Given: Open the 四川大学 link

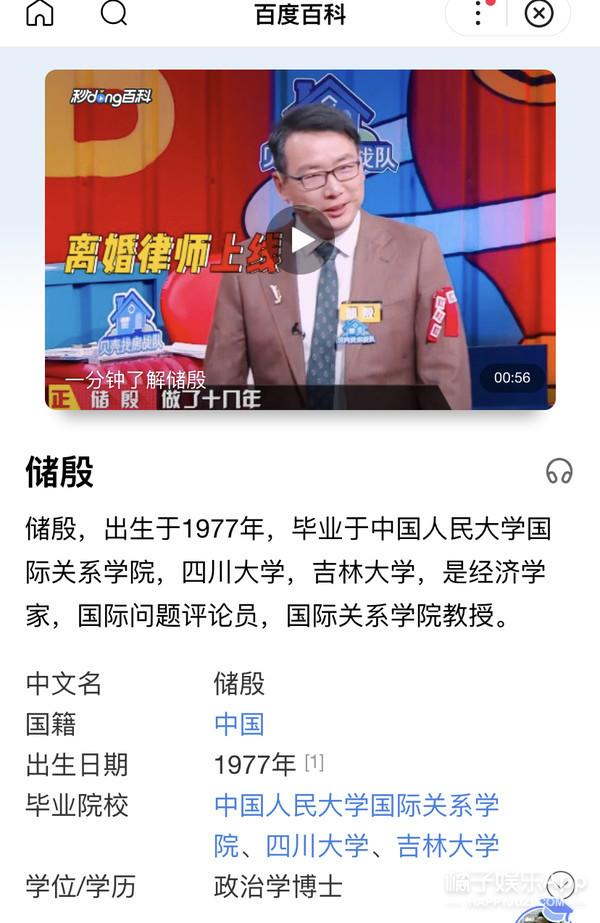Looking at the screenshot, I should 318,846.
